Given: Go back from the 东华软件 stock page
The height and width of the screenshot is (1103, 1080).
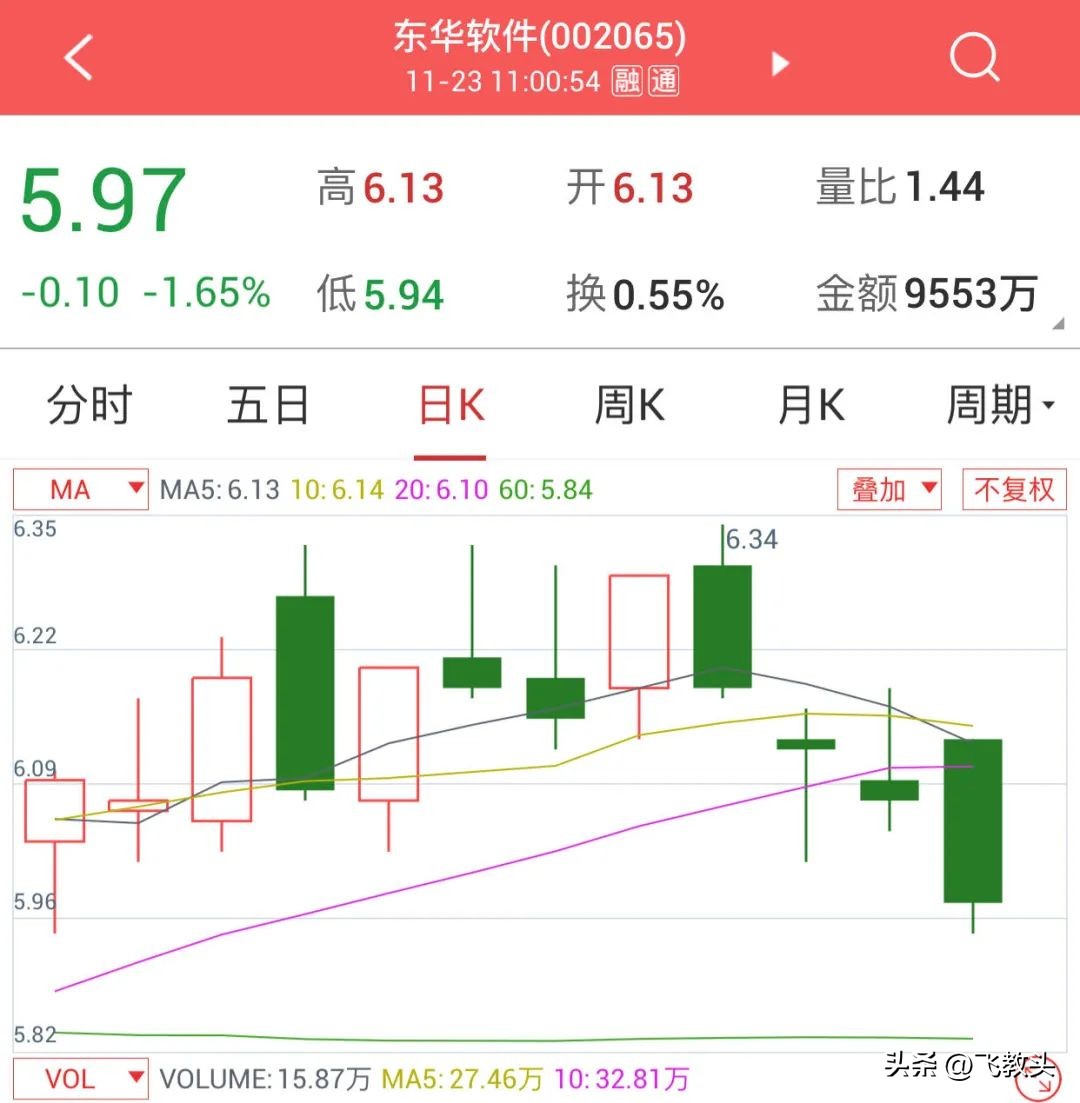Looking at the screenshot, I should (x=79, y=58).
